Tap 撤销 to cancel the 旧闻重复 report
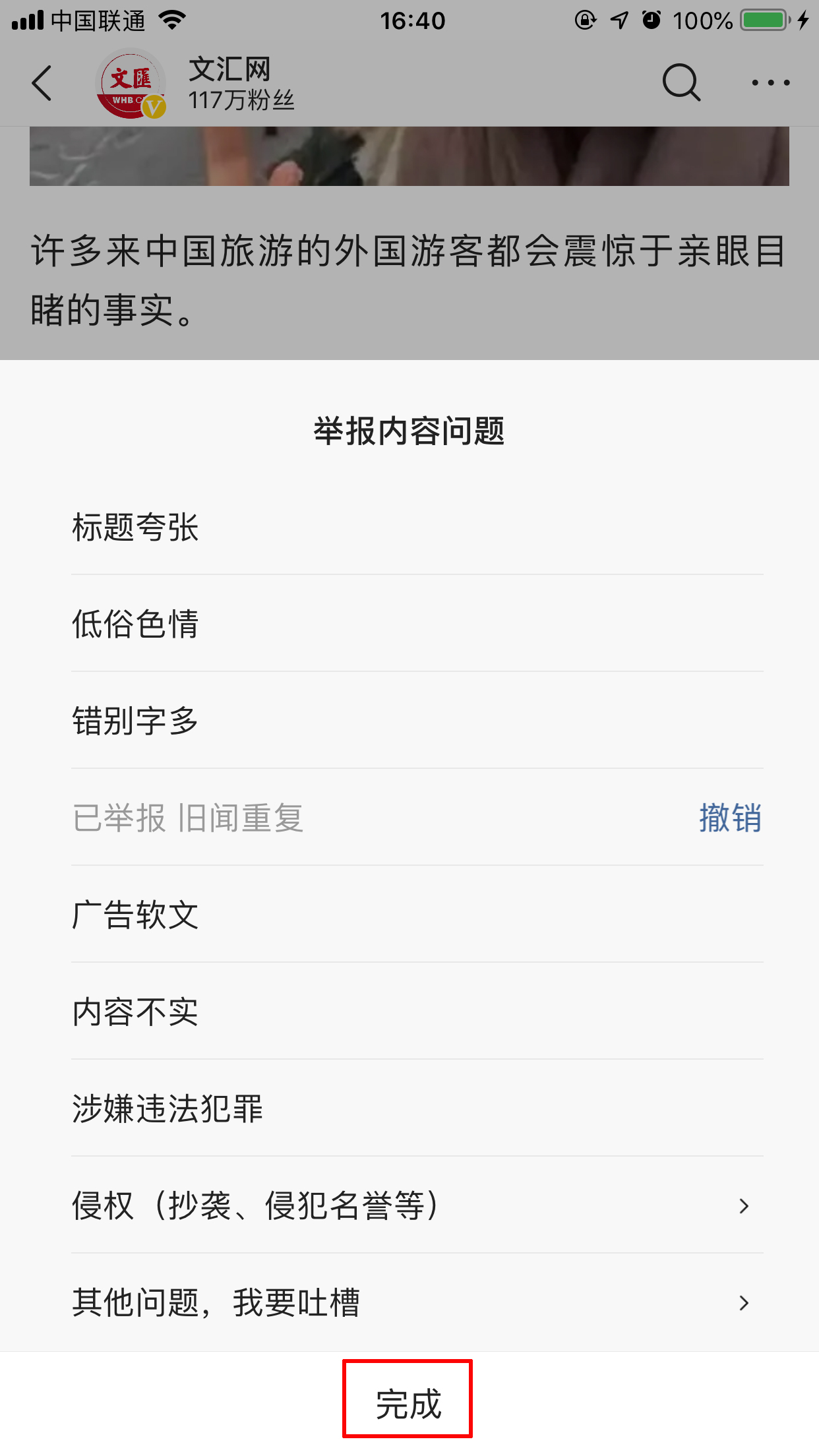819x1456 pixels. (730, 818)
